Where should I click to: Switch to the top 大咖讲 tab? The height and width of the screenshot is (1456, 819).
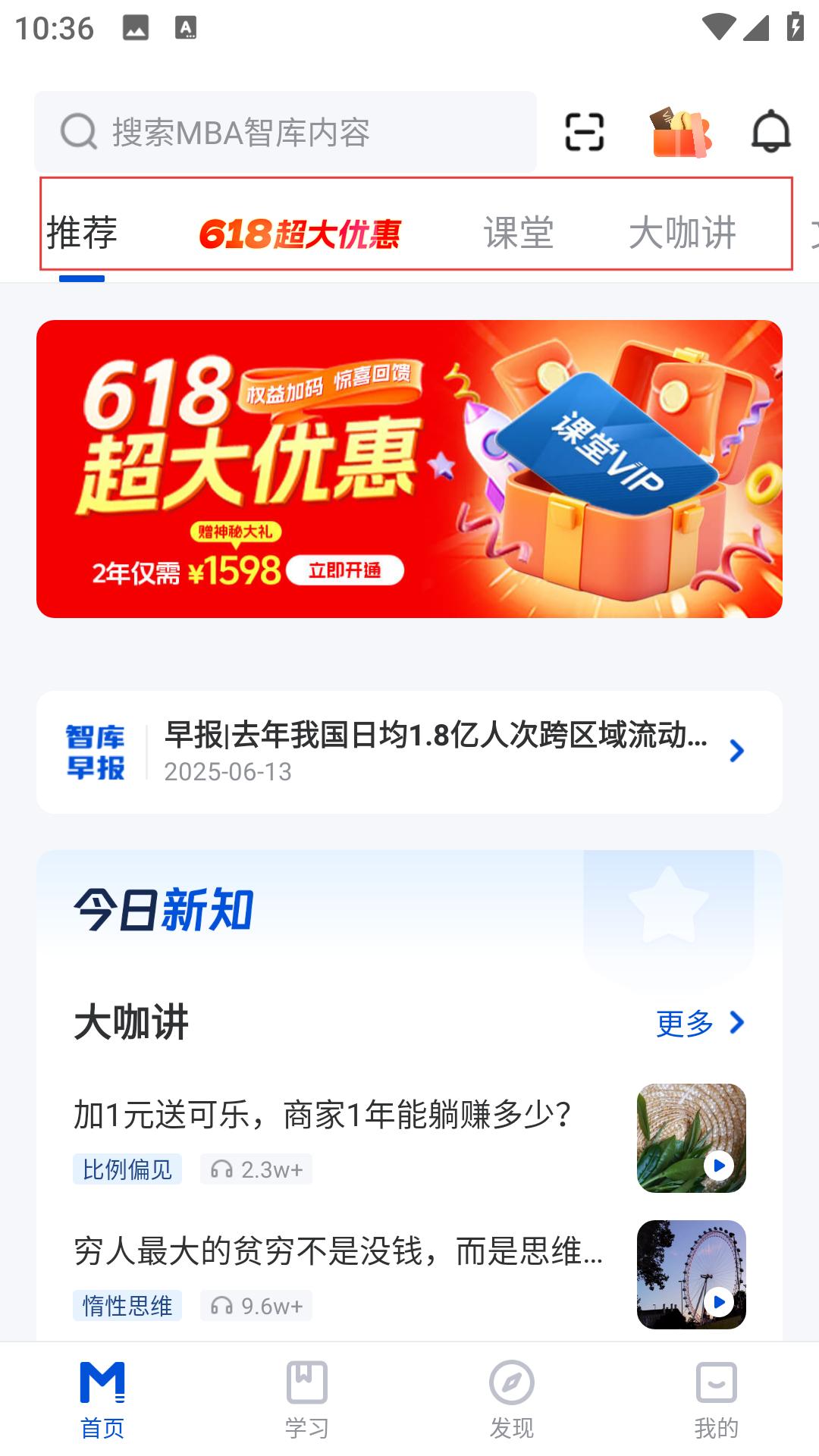coord(682,233)
